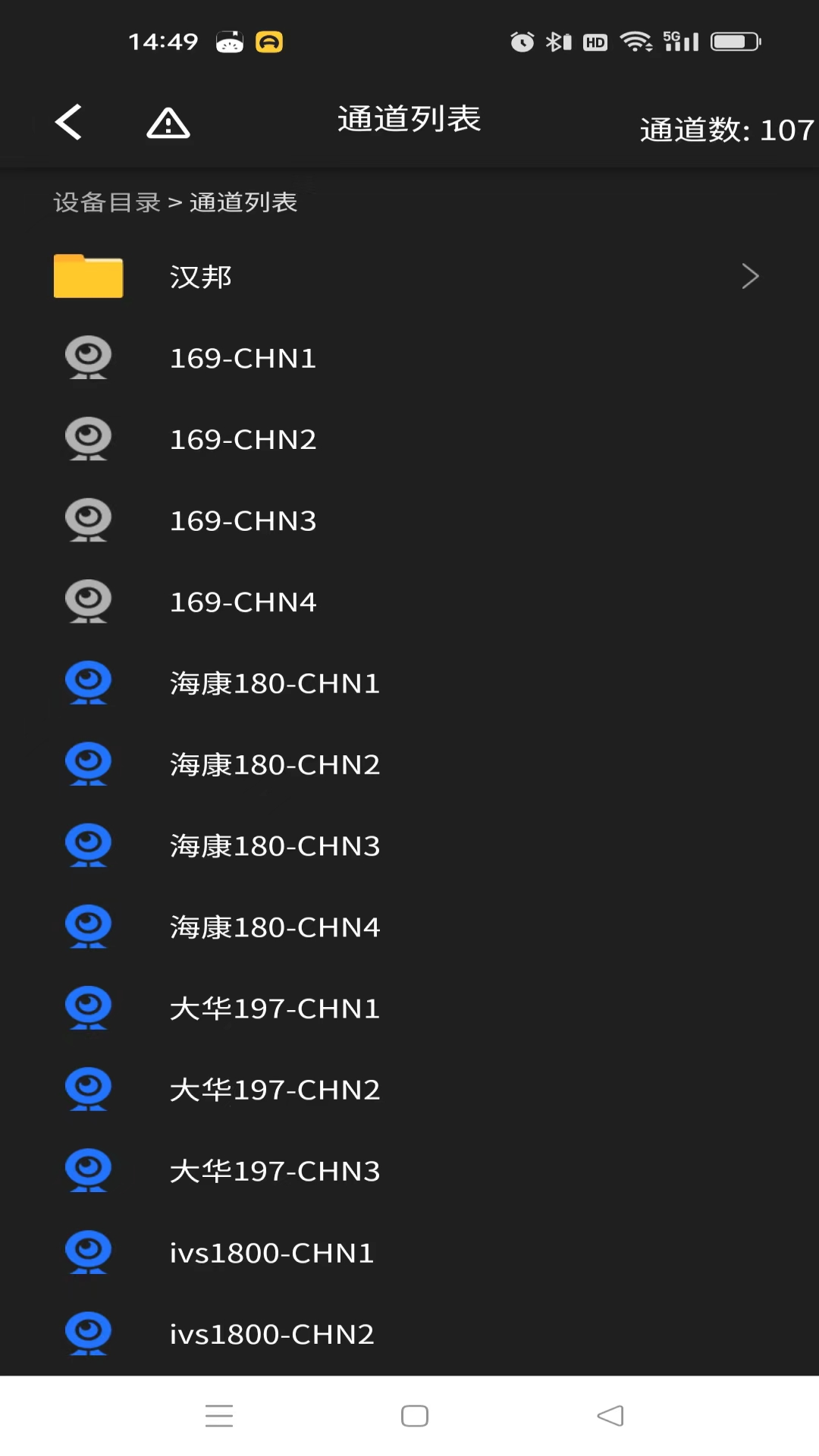
Task: Tap the camera icon next to 海康180-CHN4
Action: (x=88, y=927)
